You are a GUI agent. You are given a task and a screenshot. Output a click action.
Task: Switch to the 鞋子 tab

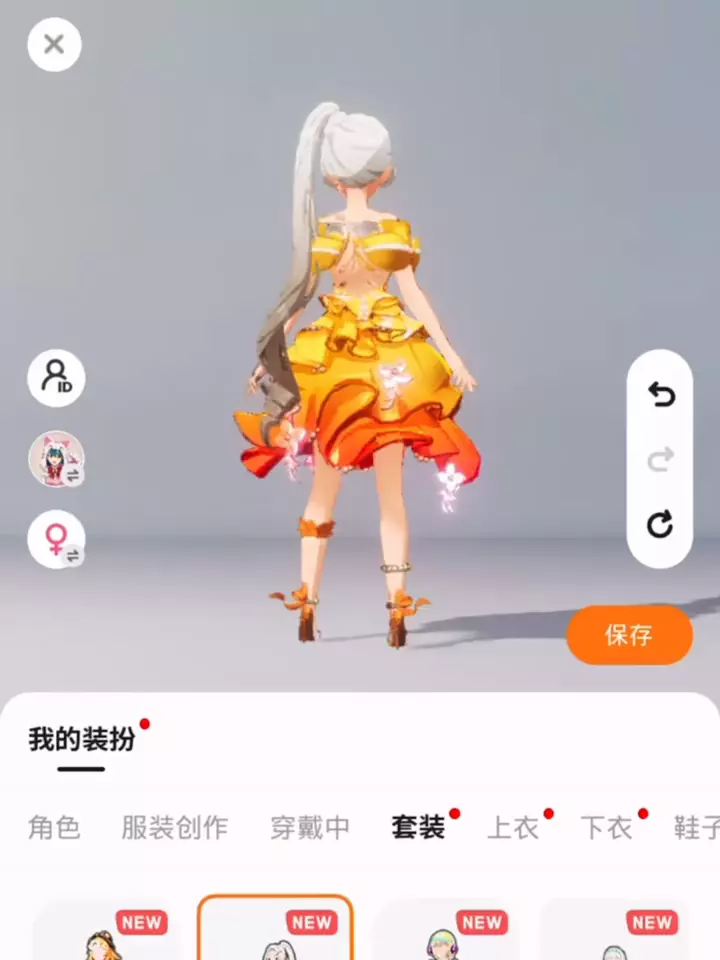click(x=697, y=828)
